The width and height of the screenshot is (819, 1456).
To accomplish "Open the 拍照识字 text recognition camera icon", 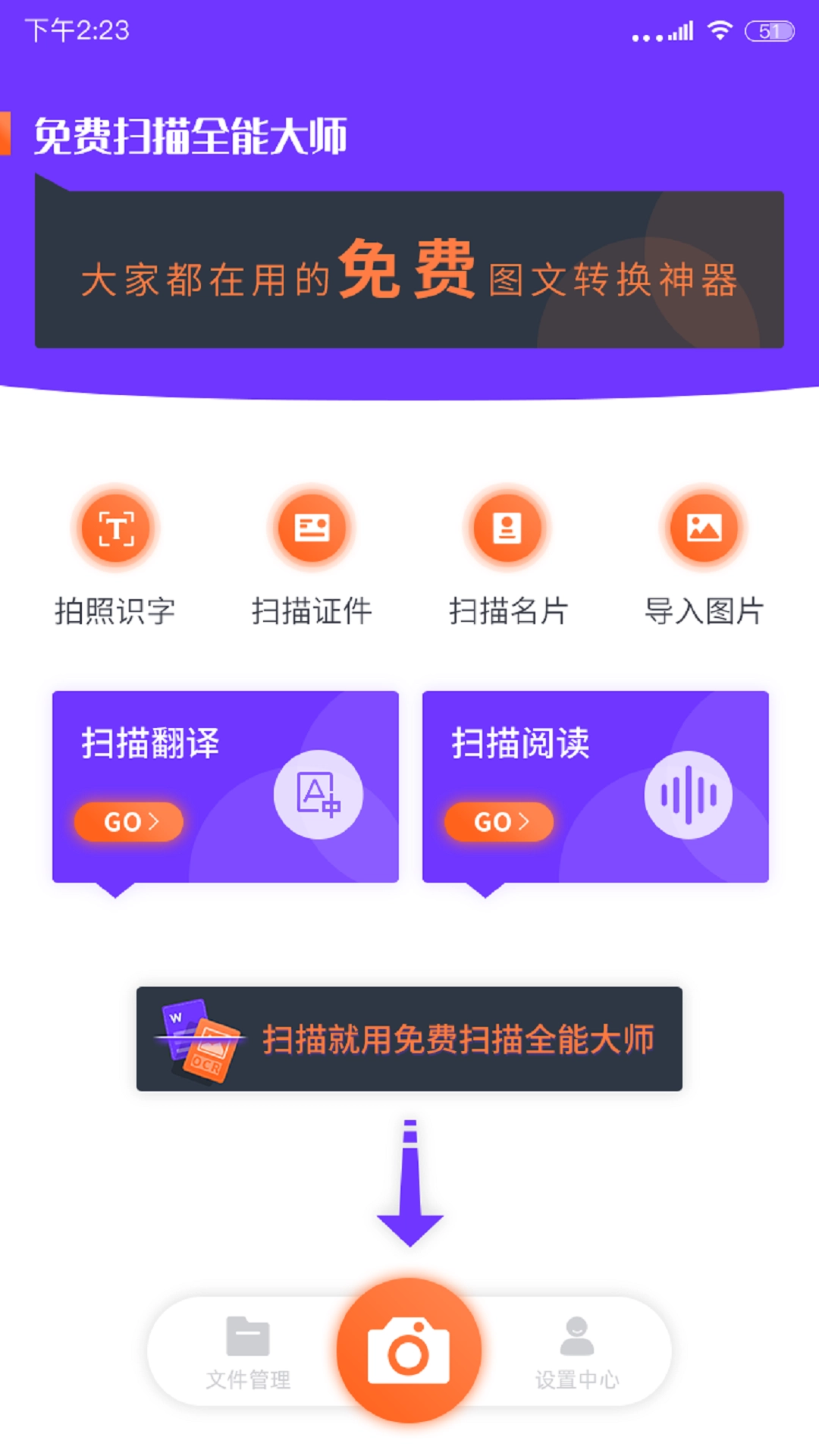I will [x=115, y=529].
